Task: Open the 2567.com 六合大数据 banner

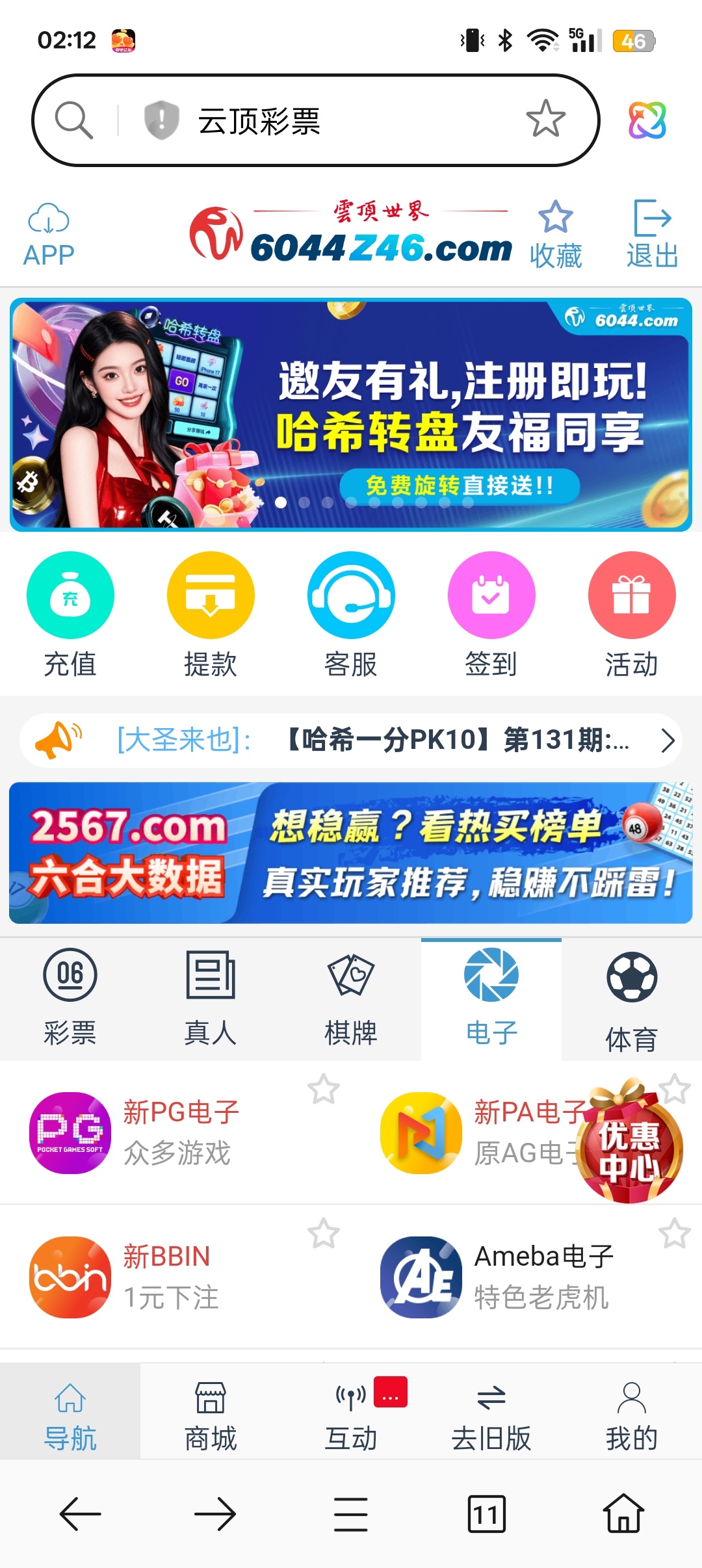Action: (x=351, y=853)
